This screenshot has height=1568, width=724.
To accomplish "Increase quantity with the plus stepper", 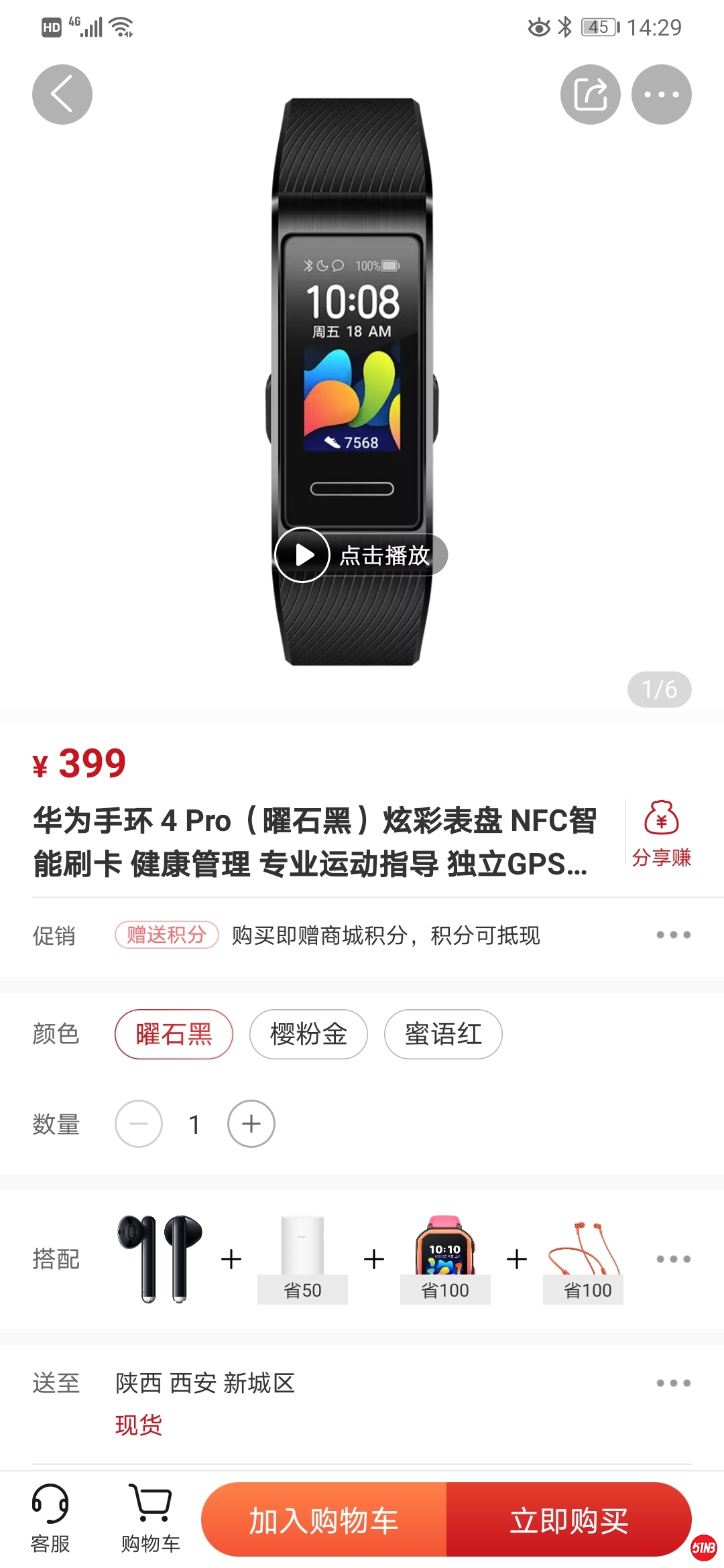I will coord(251,1124).
